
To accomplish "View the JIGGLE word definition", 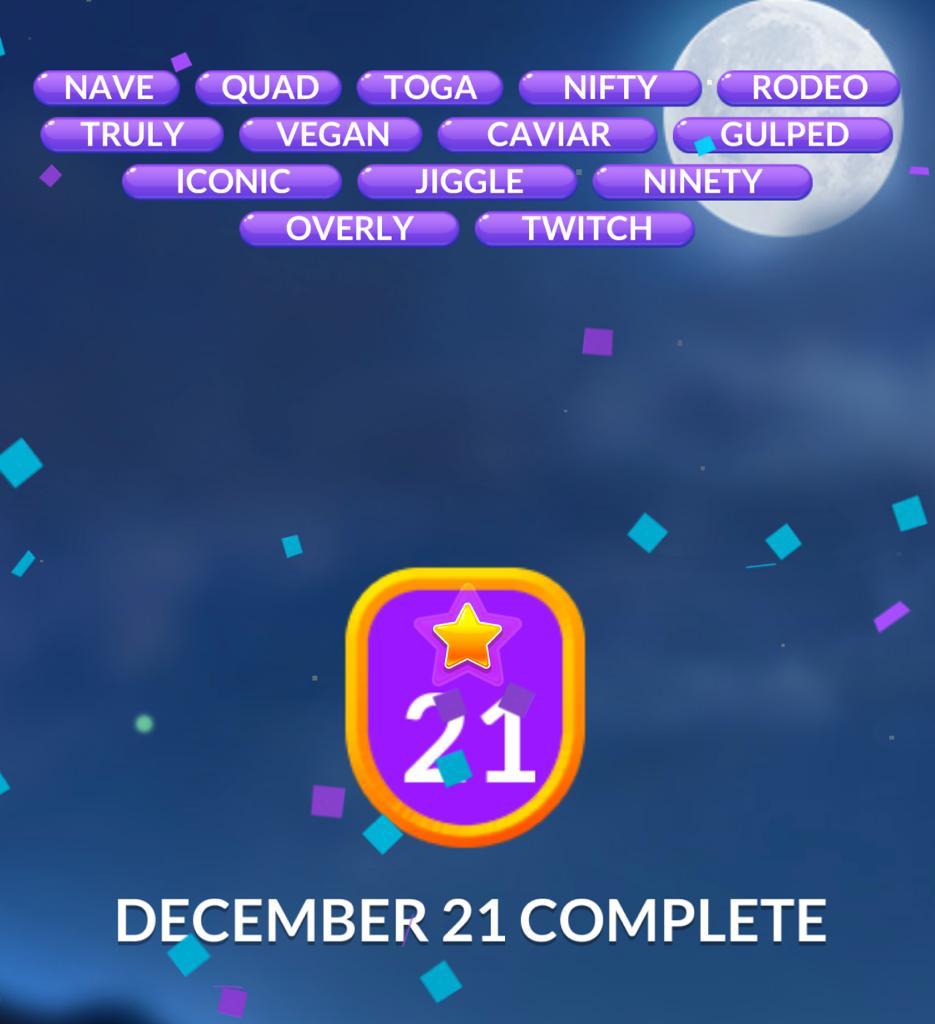I will pyautogui.click(x=467, y=182).
